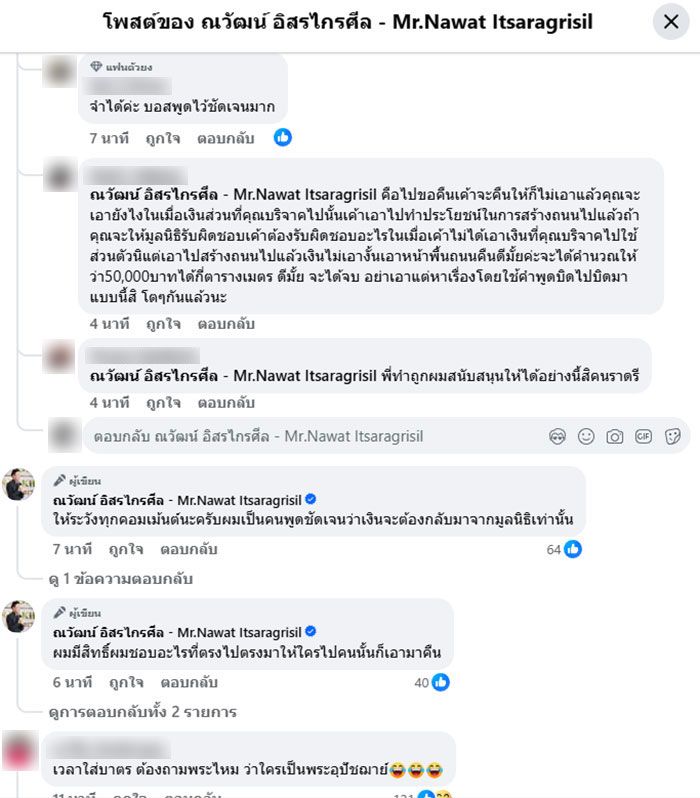Viewport: 700px width, 798px height.
Task: Like the long comment about 50,000 บาท
Action: point(162,324)
